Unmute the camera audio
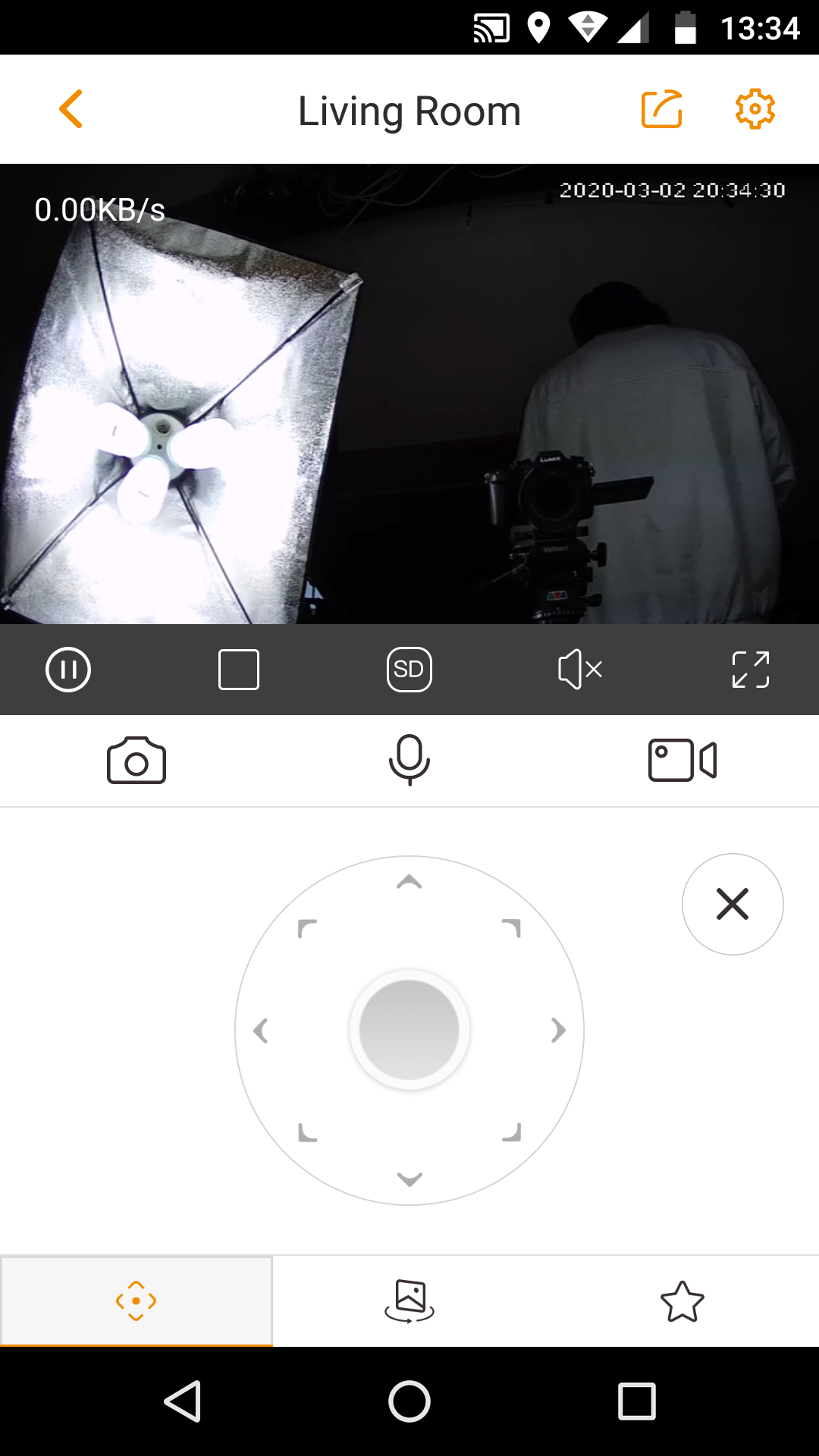 pyautogui.click(x=580, y=670)
